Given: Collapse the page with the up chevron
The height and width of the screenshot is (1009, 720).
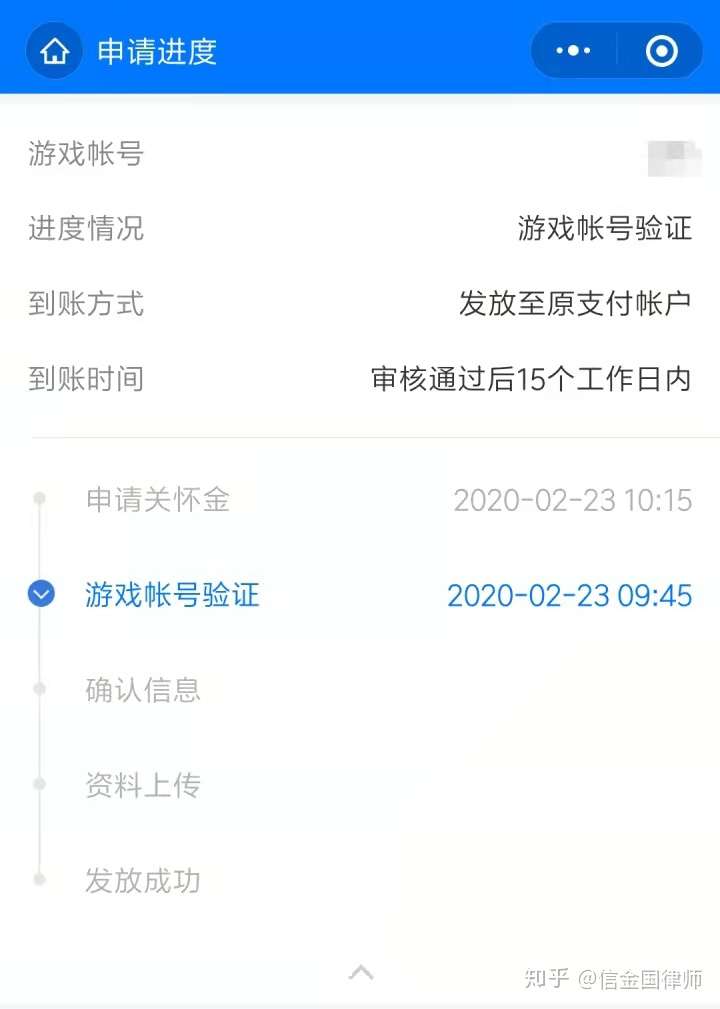Looking at the screenshot, I should (x=360, y=971).
